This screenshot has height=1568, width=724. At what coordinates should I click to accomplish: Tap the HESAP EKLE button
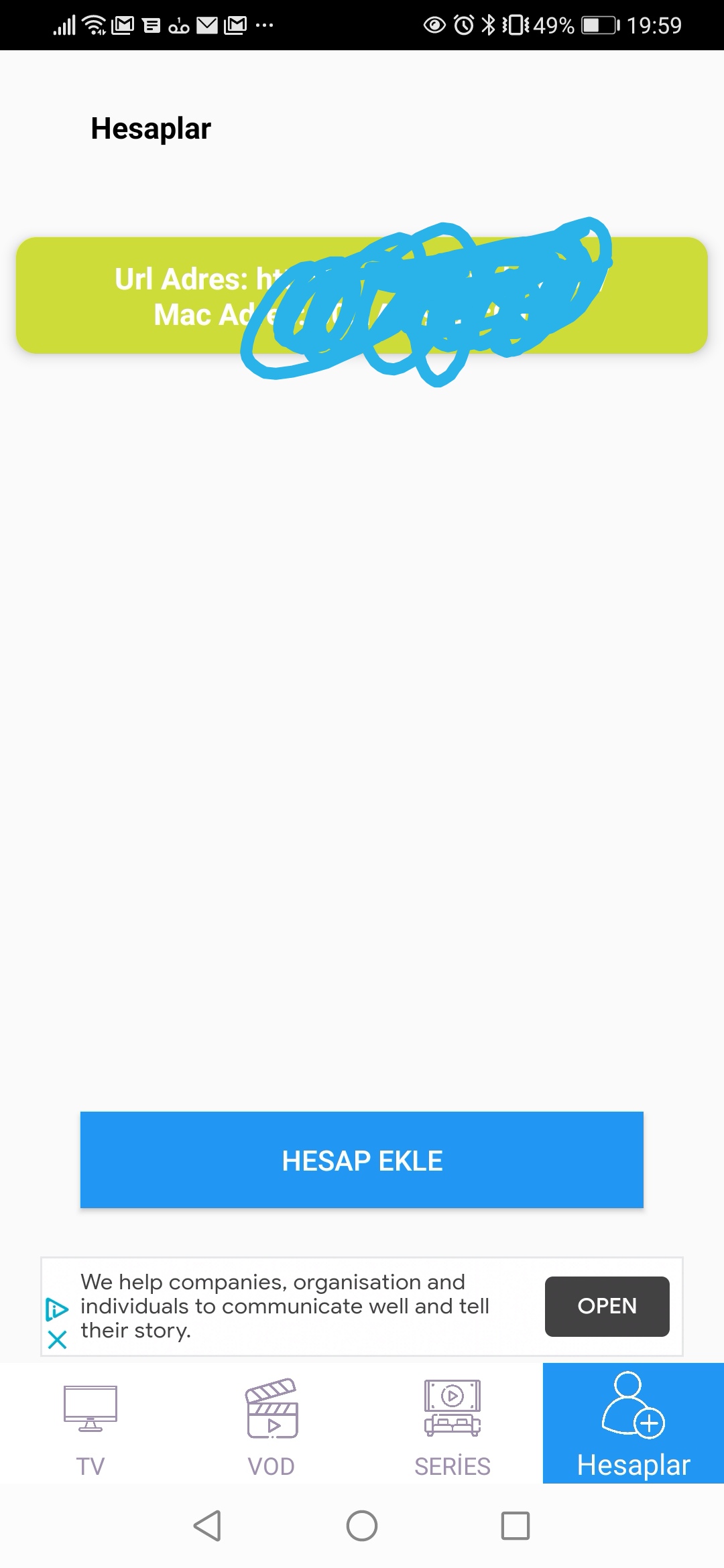pos(362,1160)
